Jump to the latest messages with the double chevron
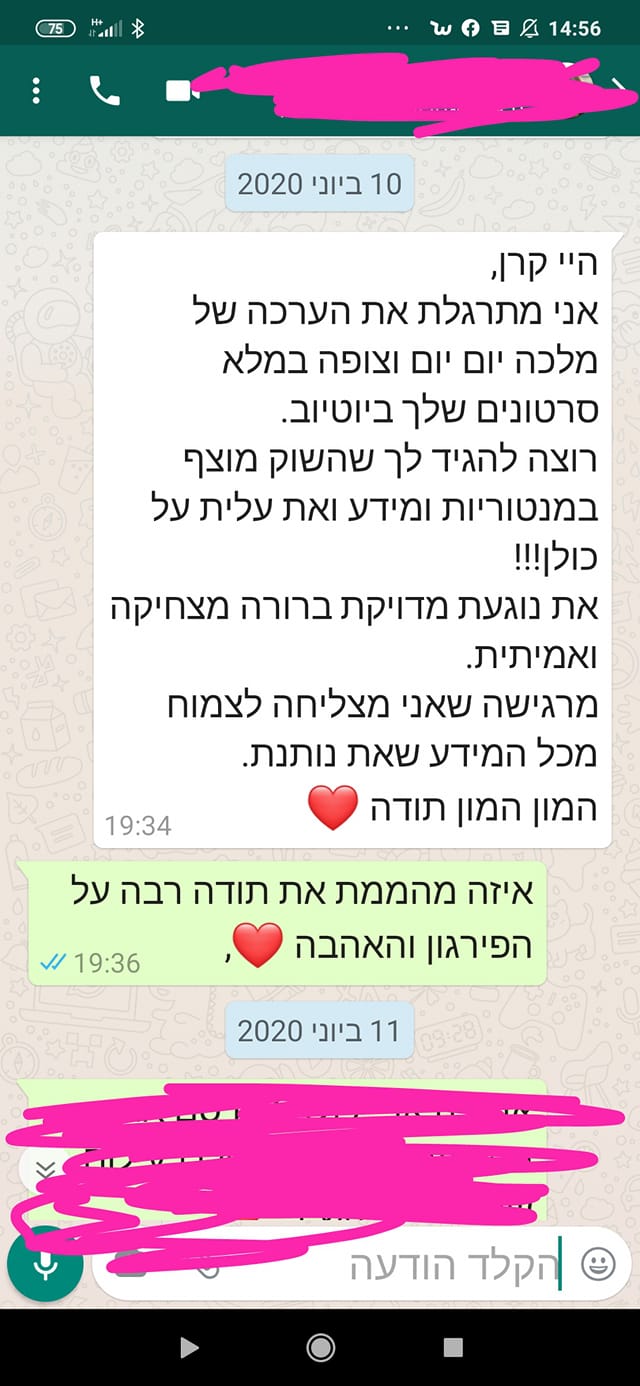640x1386 pixels. tap(43, 1171)
